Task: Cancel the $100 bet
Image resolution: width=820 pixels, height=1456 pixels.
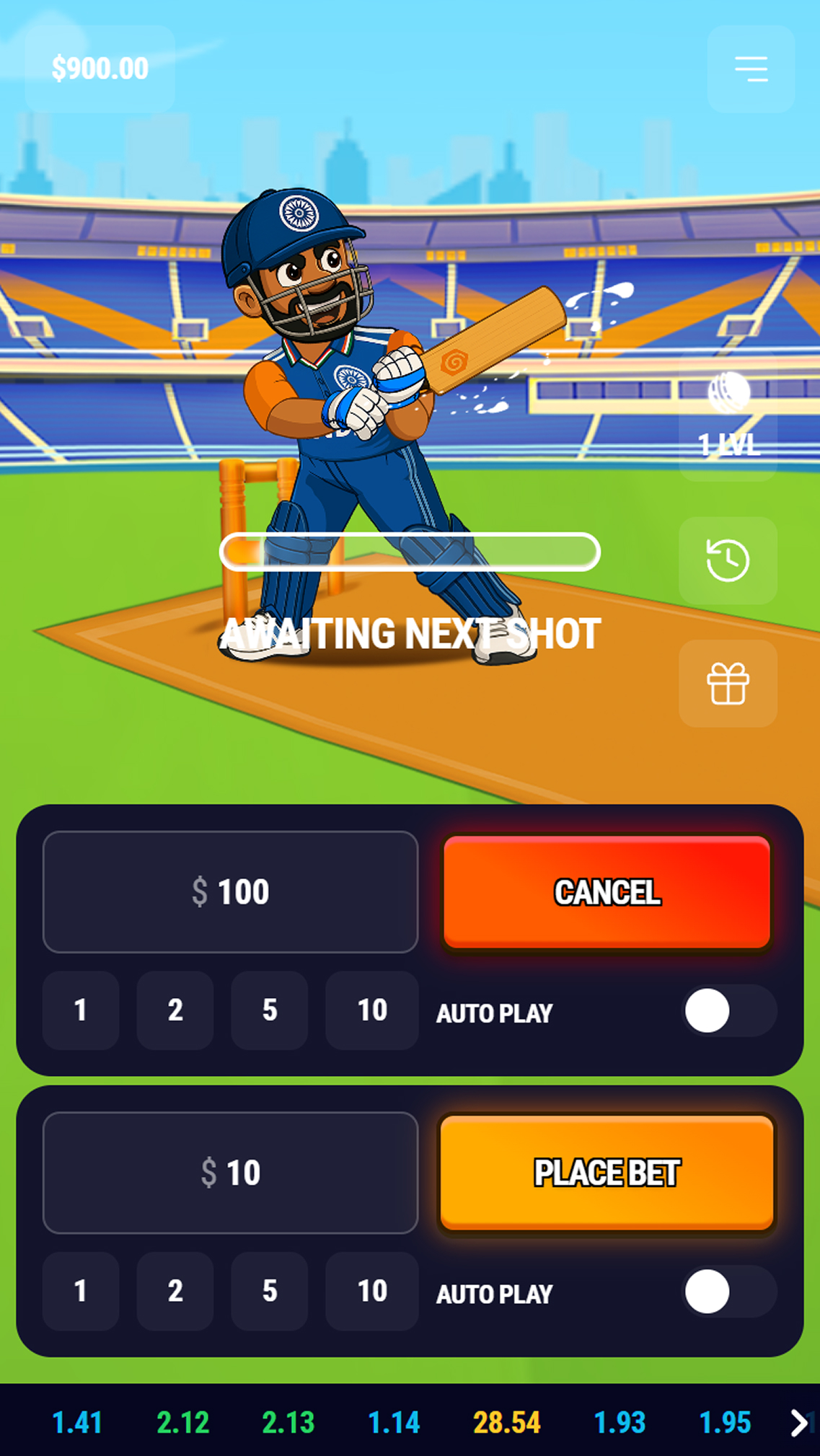Action: pyautogui.click(x=607, y=892)
